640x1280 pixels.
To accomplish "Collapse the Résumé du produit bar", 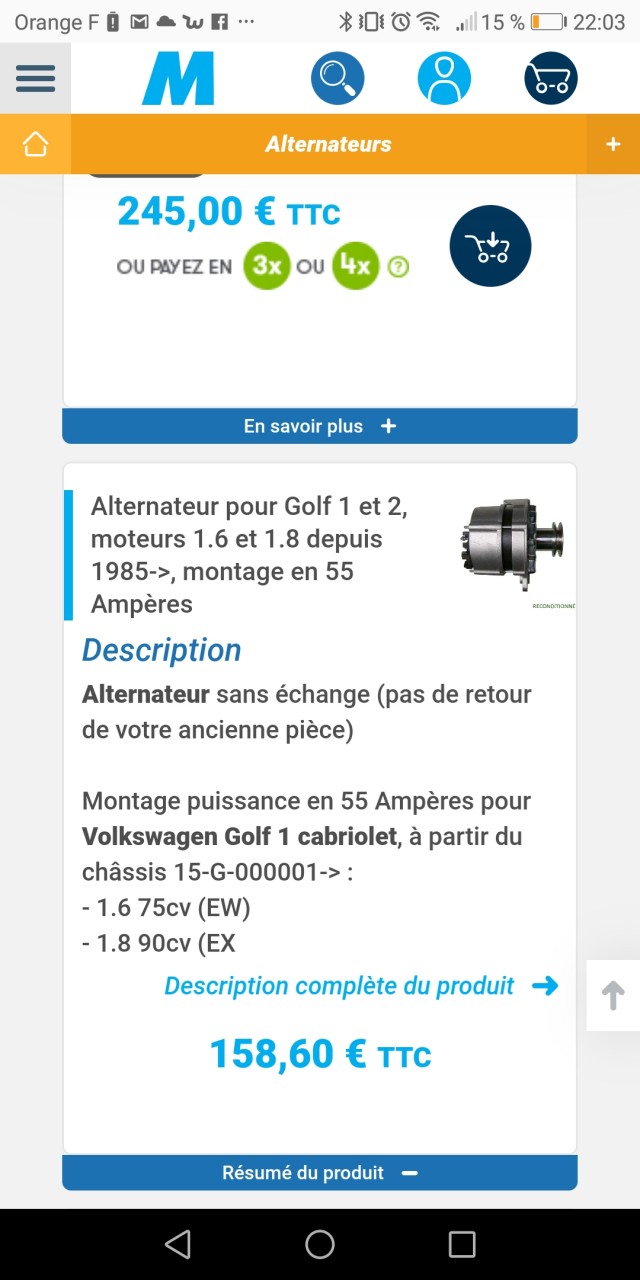I will 320,1173.
